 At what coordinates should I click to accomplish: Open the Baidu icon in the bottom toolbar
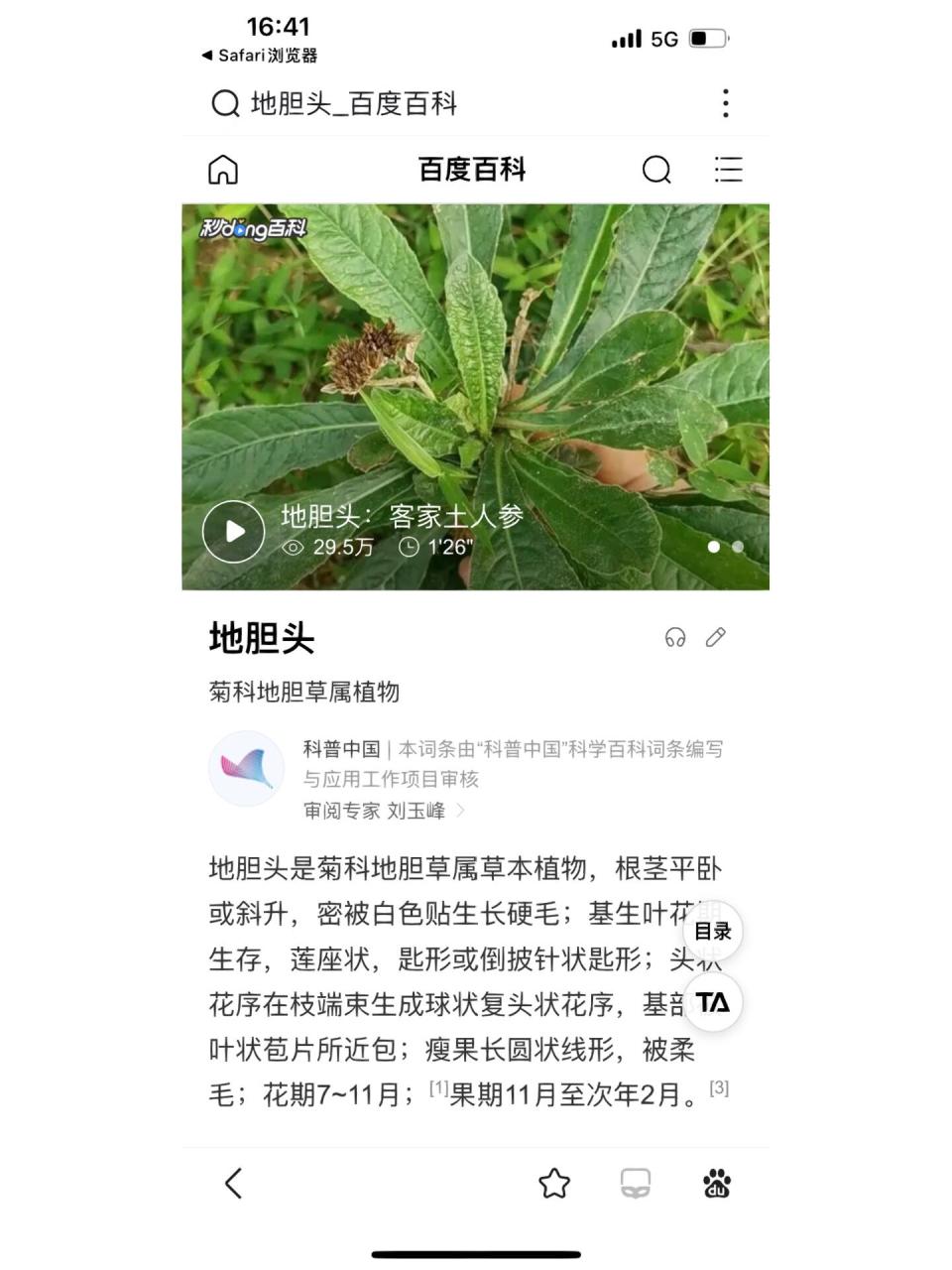pos(716,1183)
